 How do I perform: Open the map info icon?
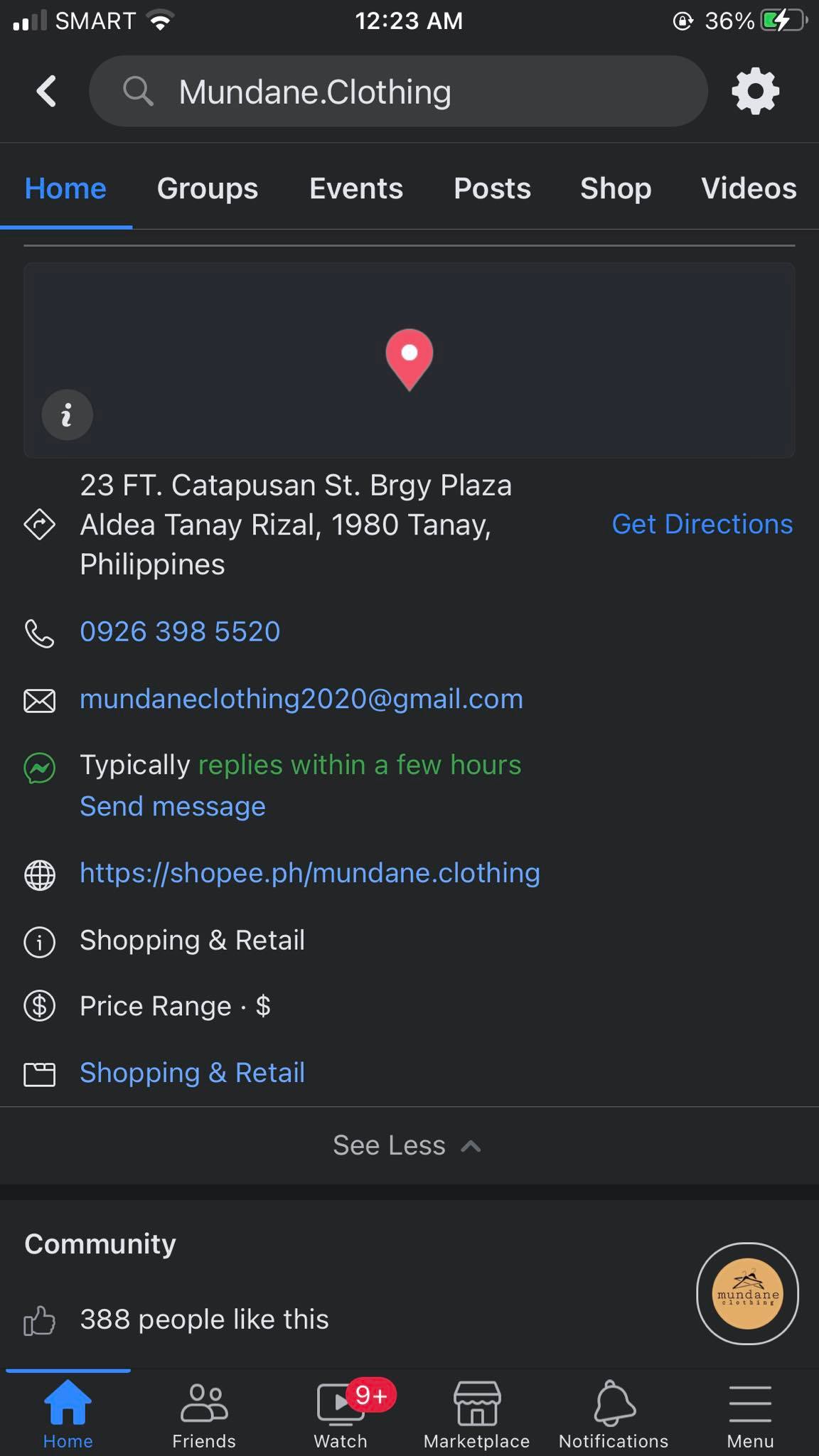click(x=68, y=414)
